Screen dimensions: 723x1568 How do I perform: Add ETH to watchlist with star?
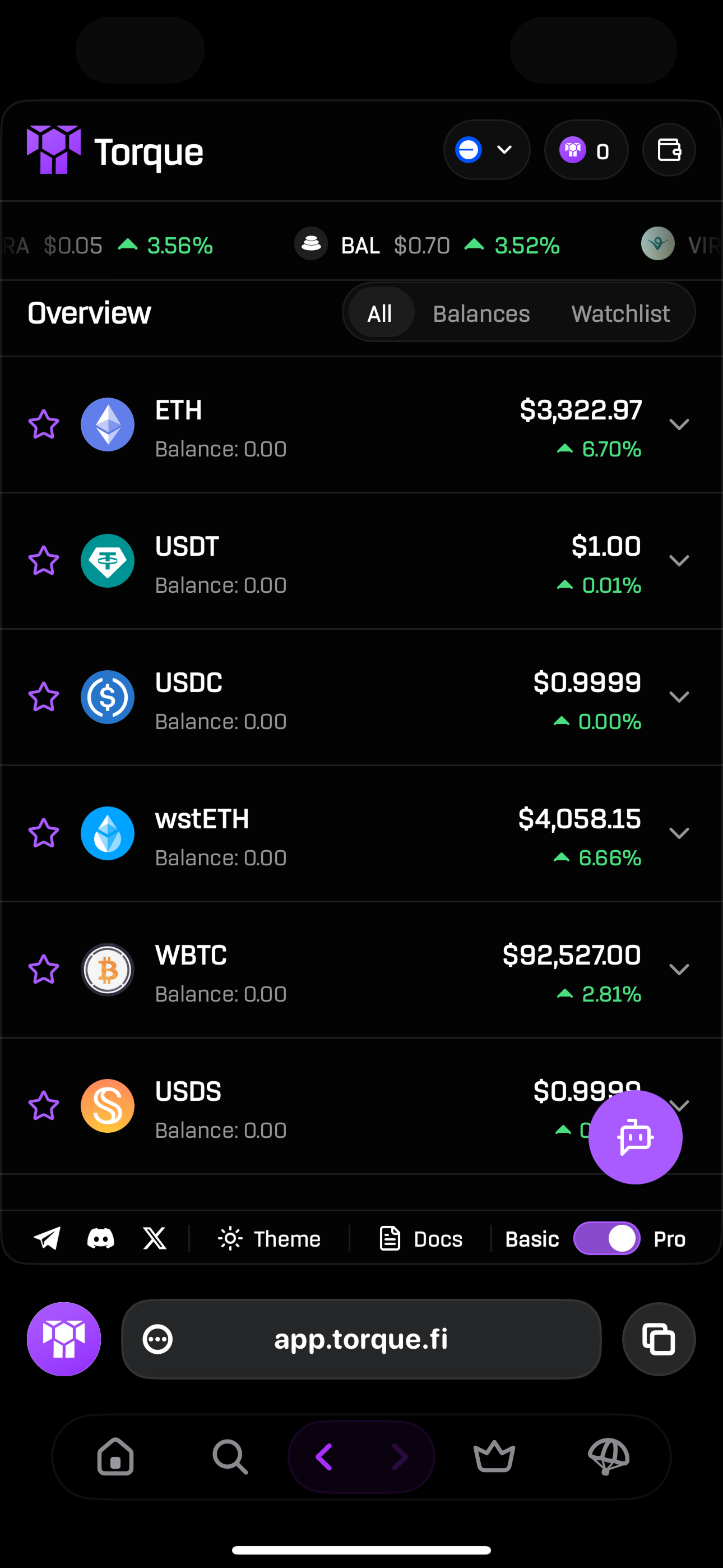[44, 425]
